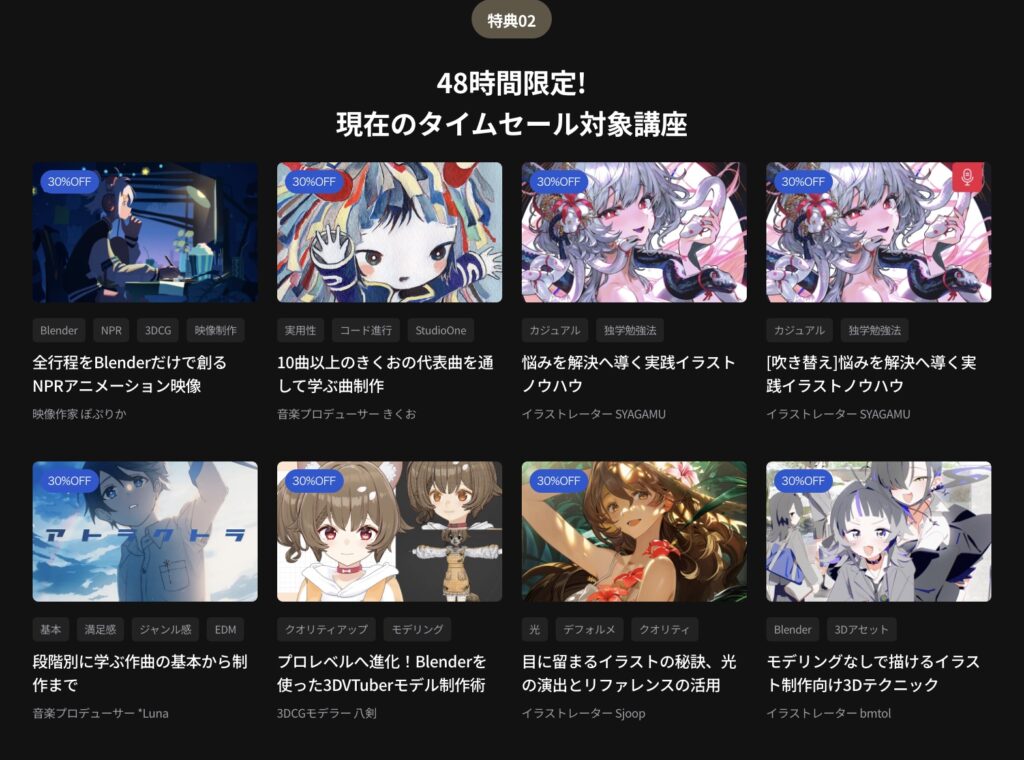1024x760 pixels.
Task: Open Sjoop's light and reference illustration course
Action: pyautogui.click(x=634, y=531)
